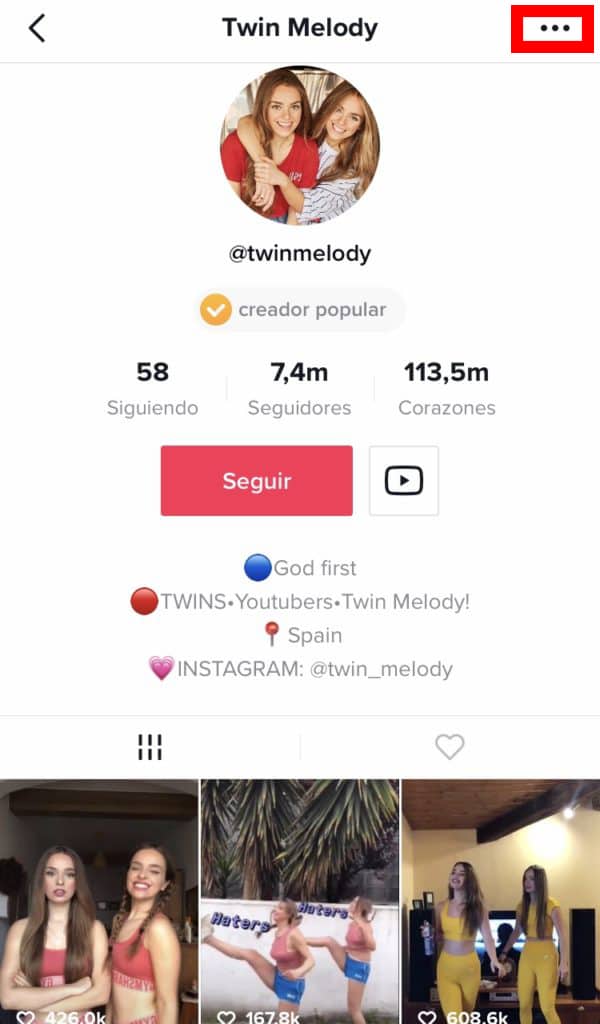View the 58 Siguiendo list
The width and height of the screenshot is (600, 1024).
point(153,389)
